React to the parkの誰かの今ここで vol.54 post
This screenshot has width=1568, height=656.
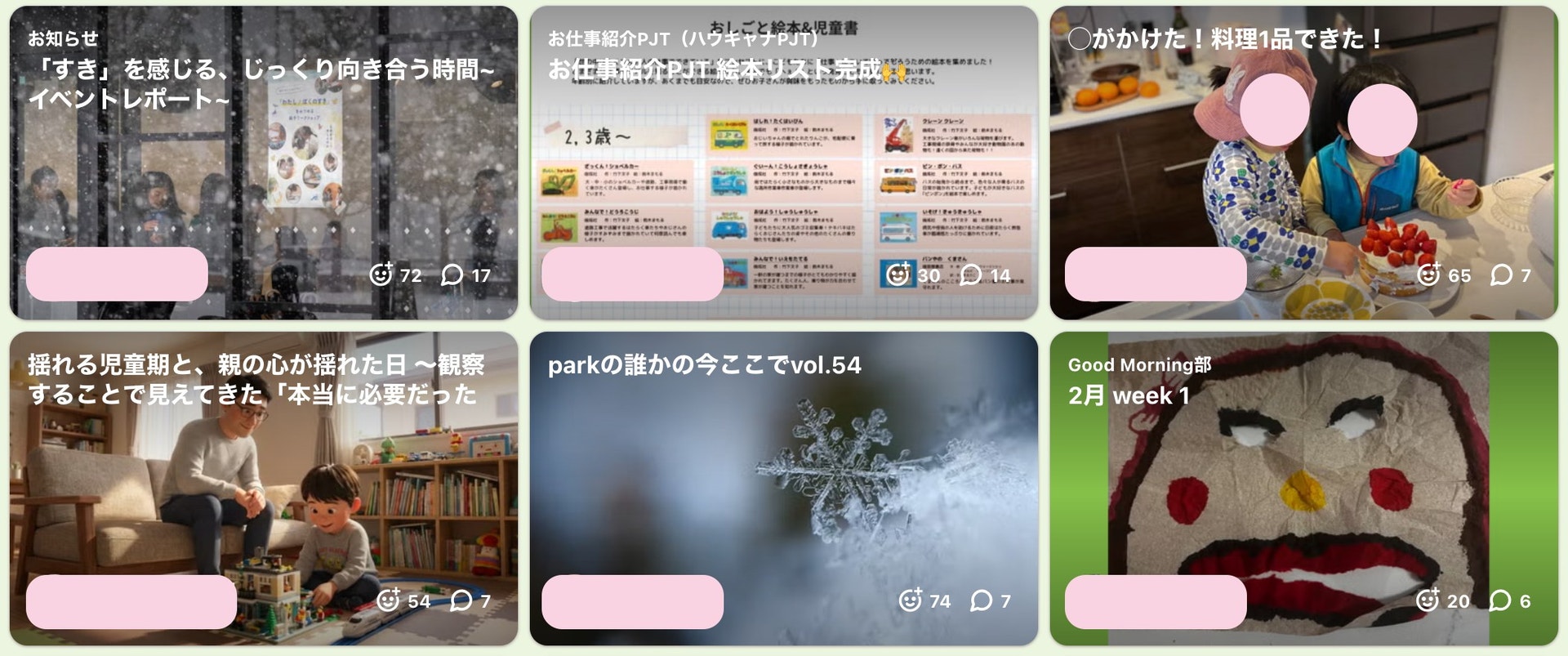point(910,600)
